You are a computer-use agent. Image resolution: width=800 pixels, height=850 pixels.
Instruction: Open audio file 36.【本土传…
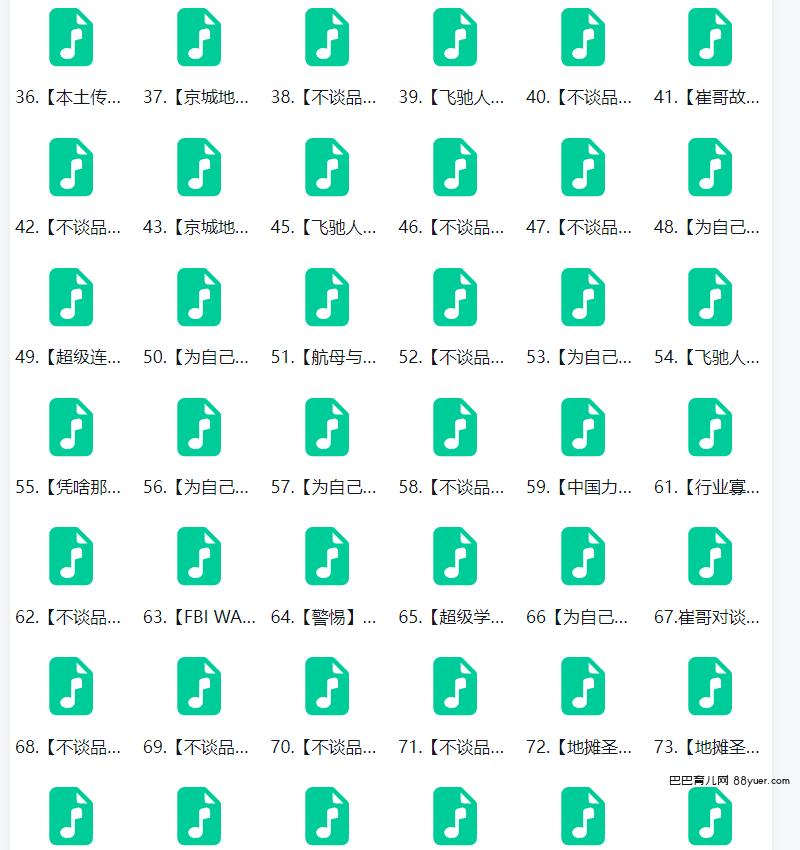(x=71, y=37)
